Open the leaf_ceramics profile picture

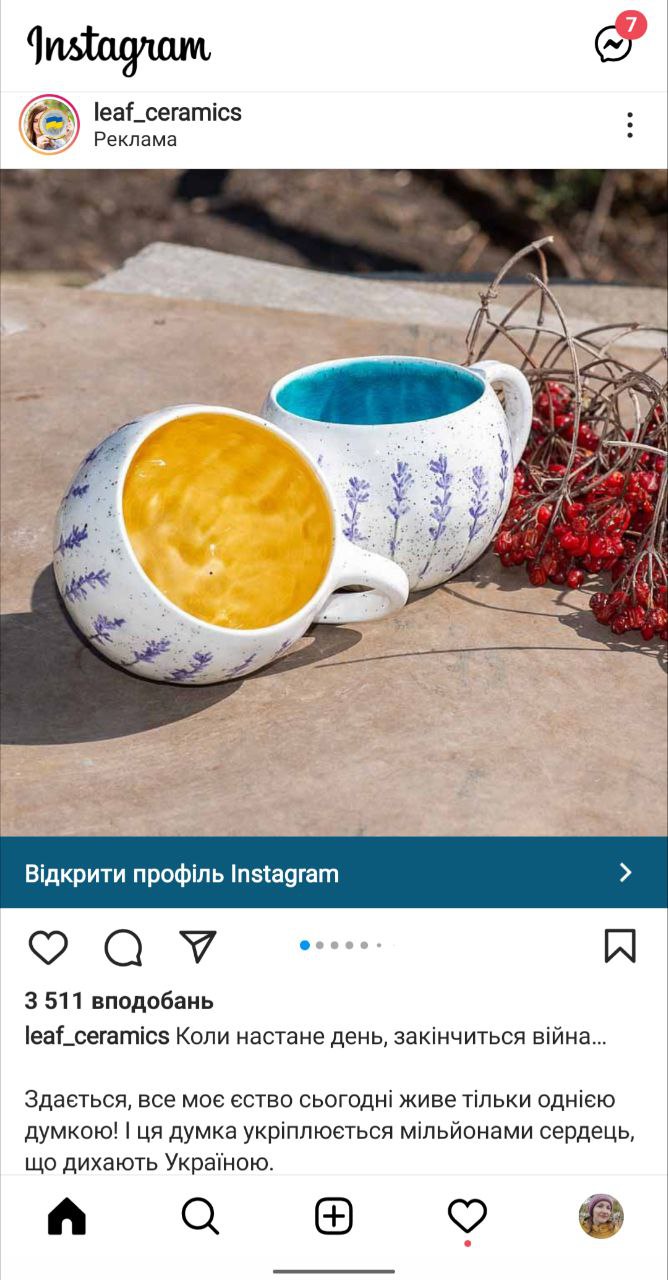[49, 125]
